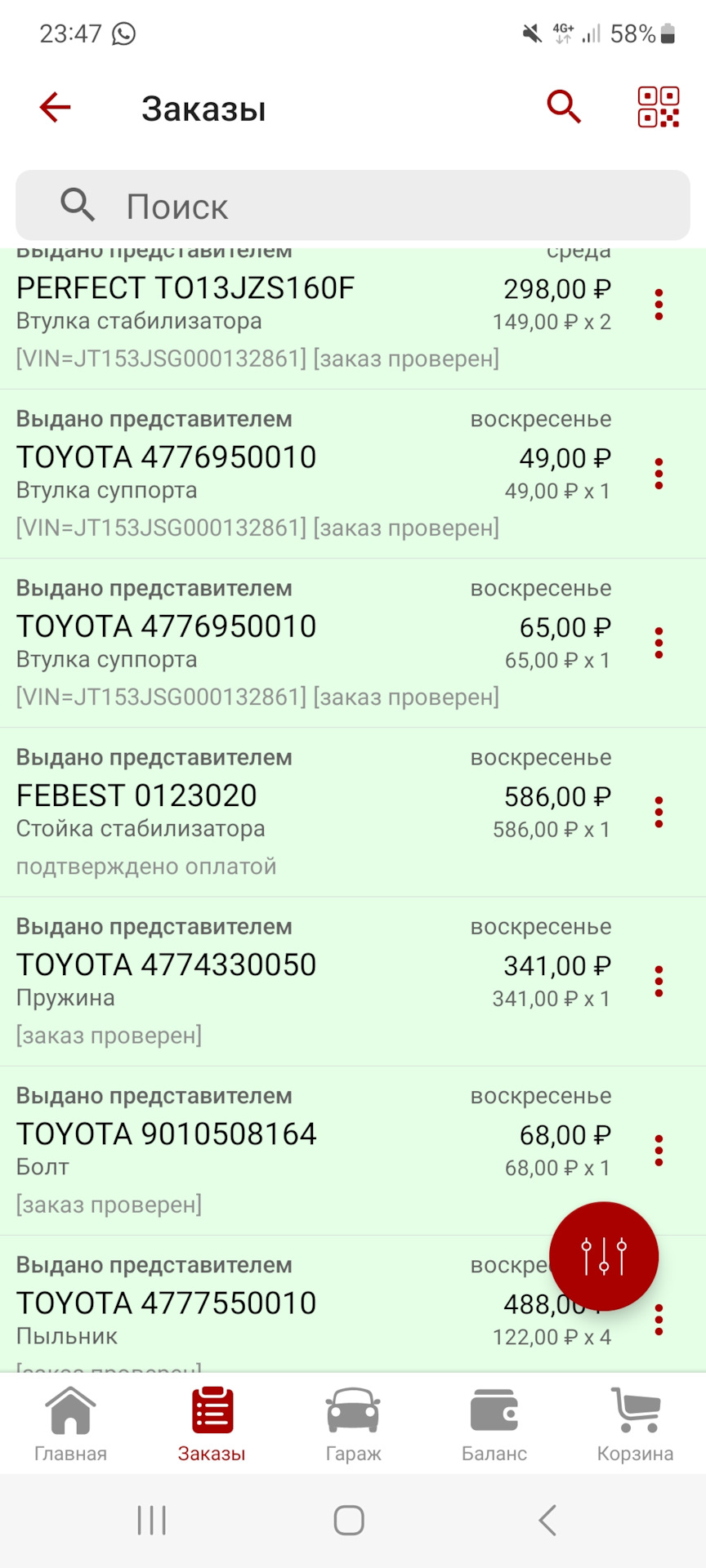
Task: Tap the Поиск search input field
Action: [351, 206]
